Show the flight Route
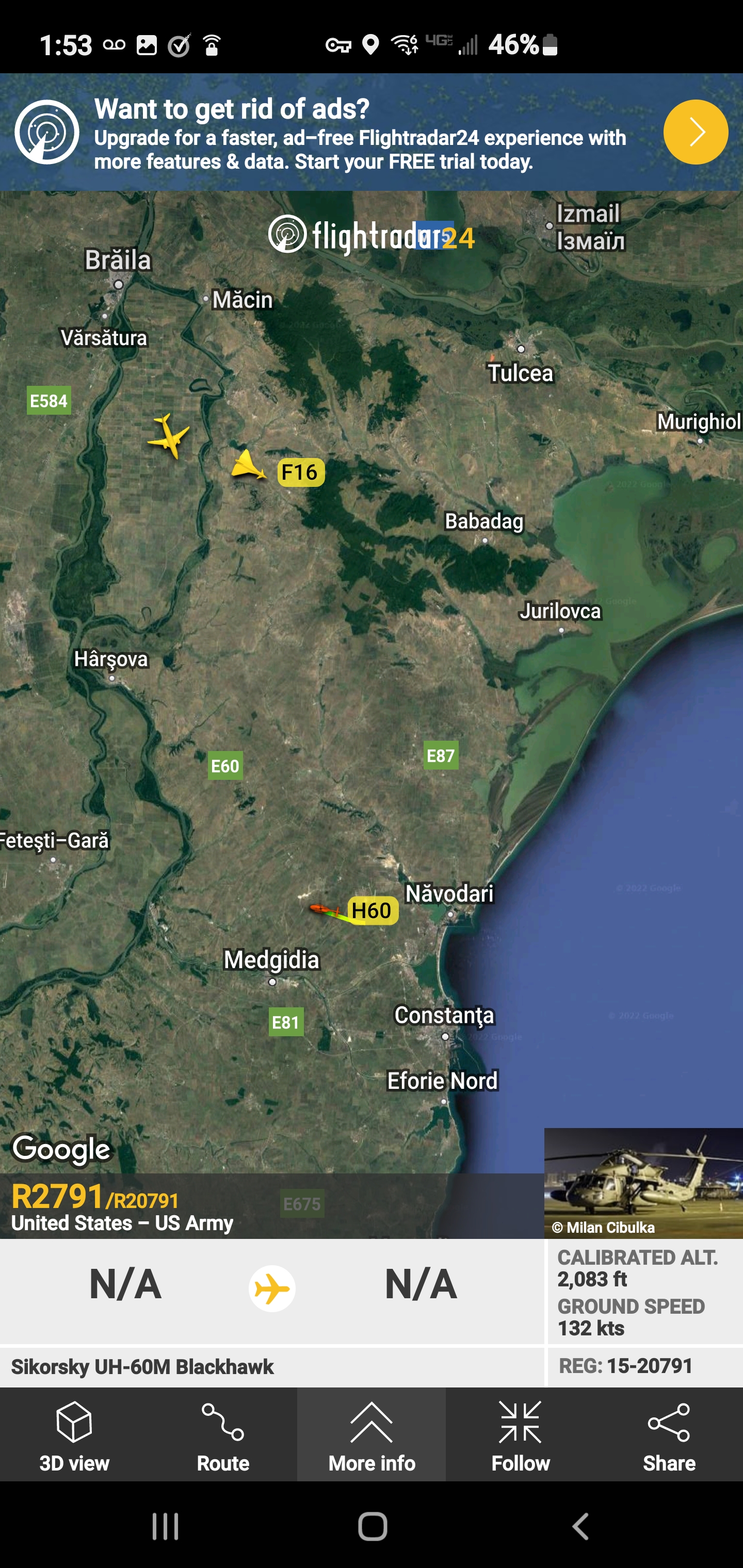 (x=223, y=1435)
